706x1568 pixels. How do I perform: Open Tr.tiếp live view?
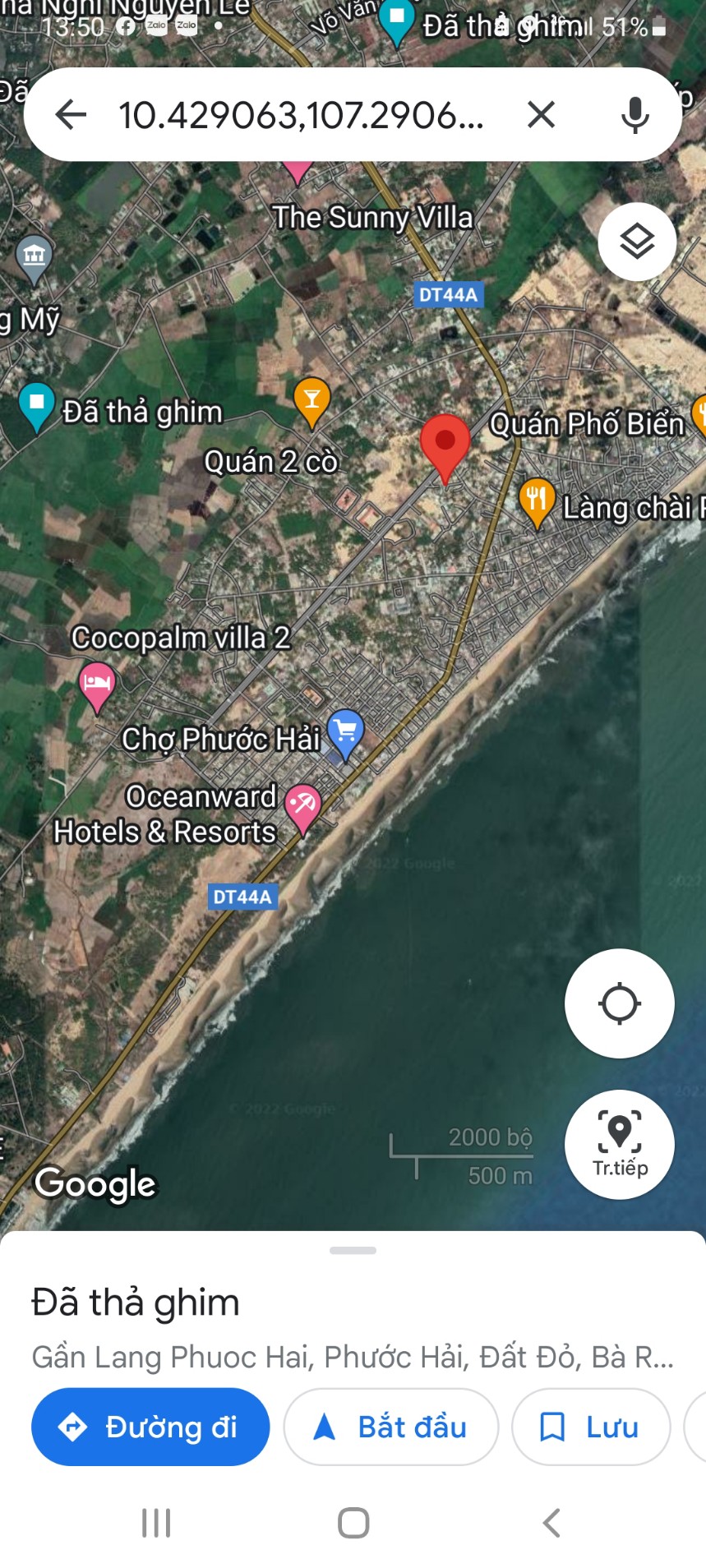pyautogui.click(x=619, y=1144)
